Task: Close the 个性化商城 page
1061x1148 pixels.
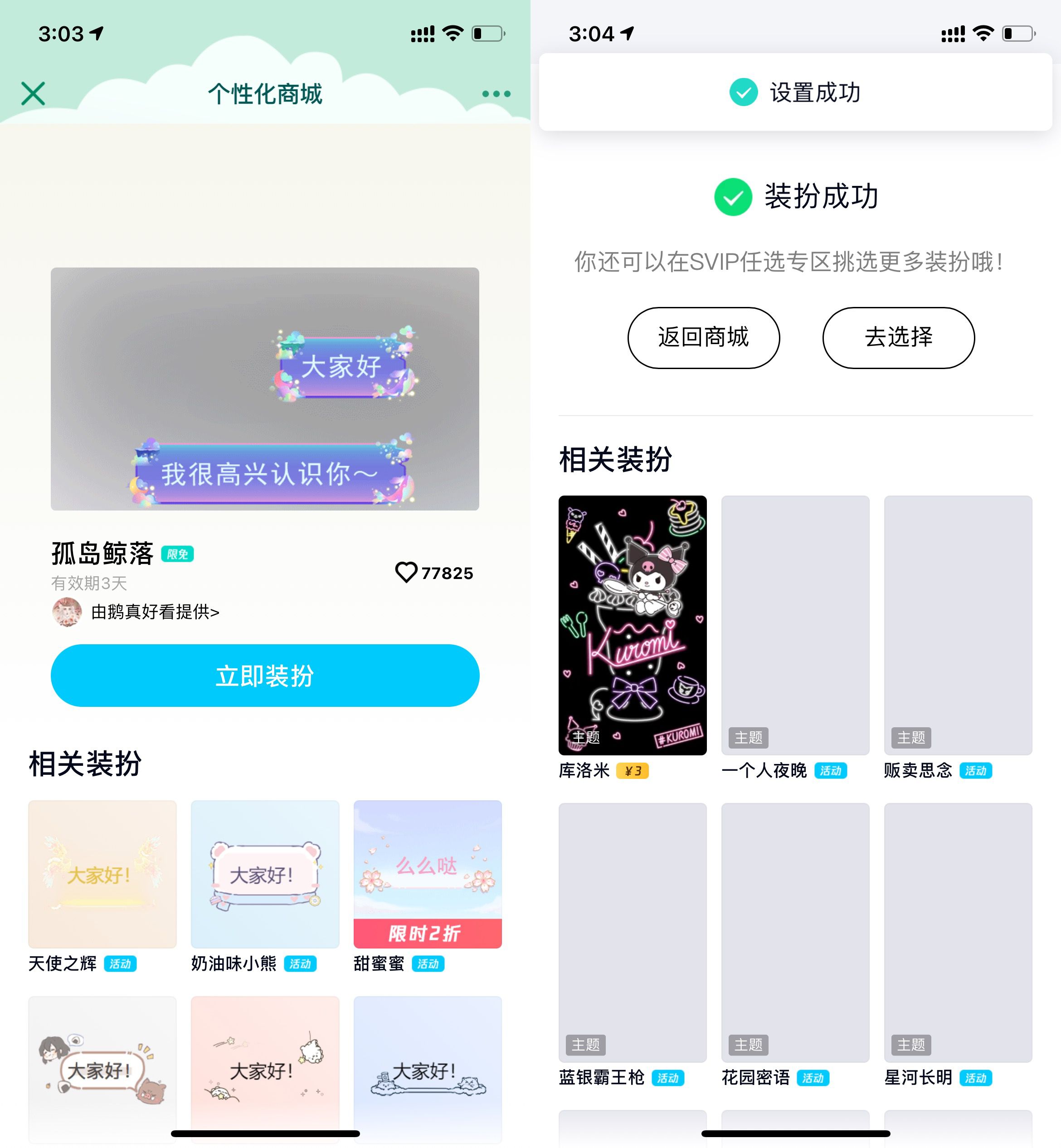Action: 33,93
